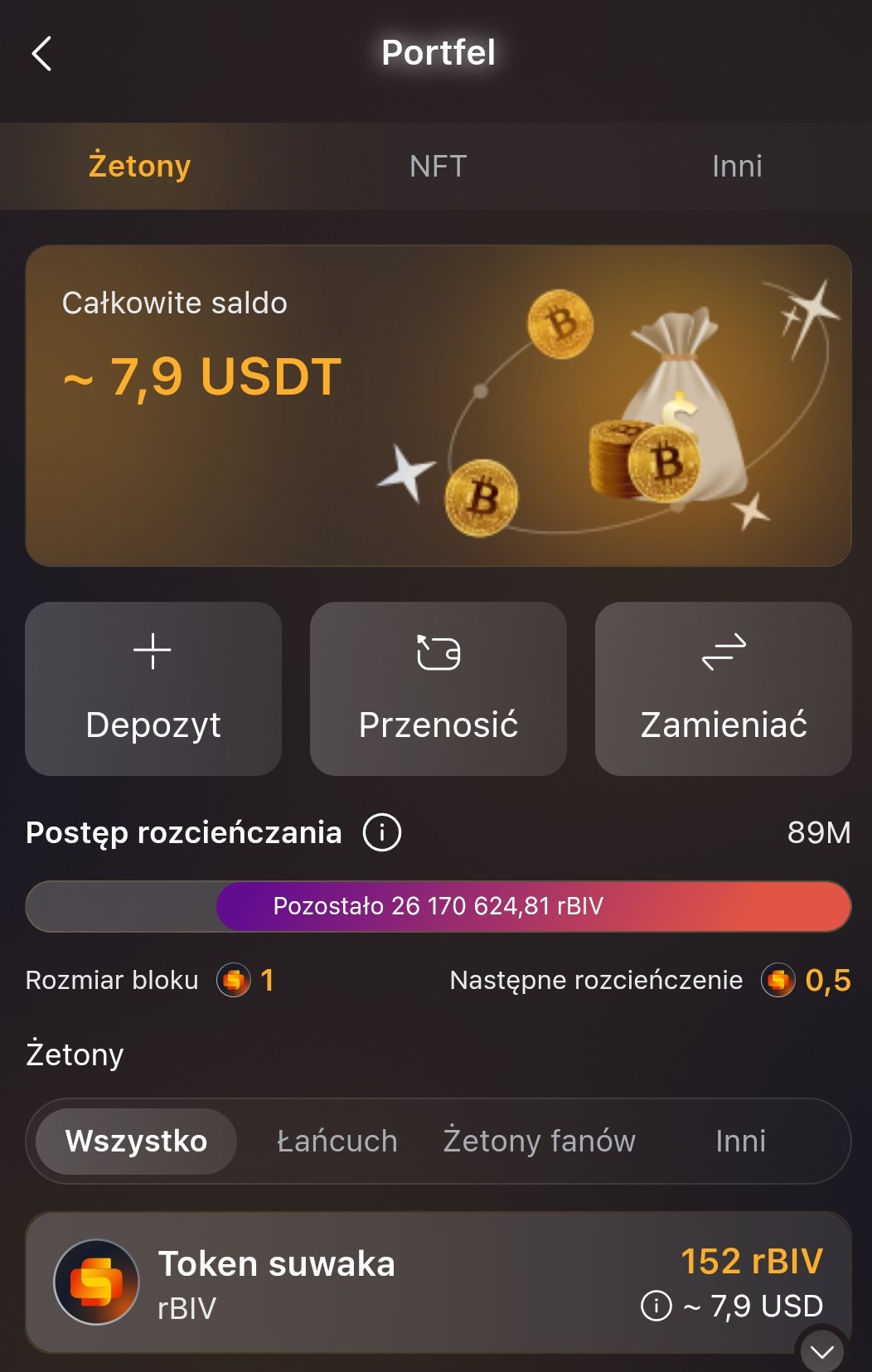Tap the Depozyt button
This screenshot has height=1372, width=872.
coord(153,689)
